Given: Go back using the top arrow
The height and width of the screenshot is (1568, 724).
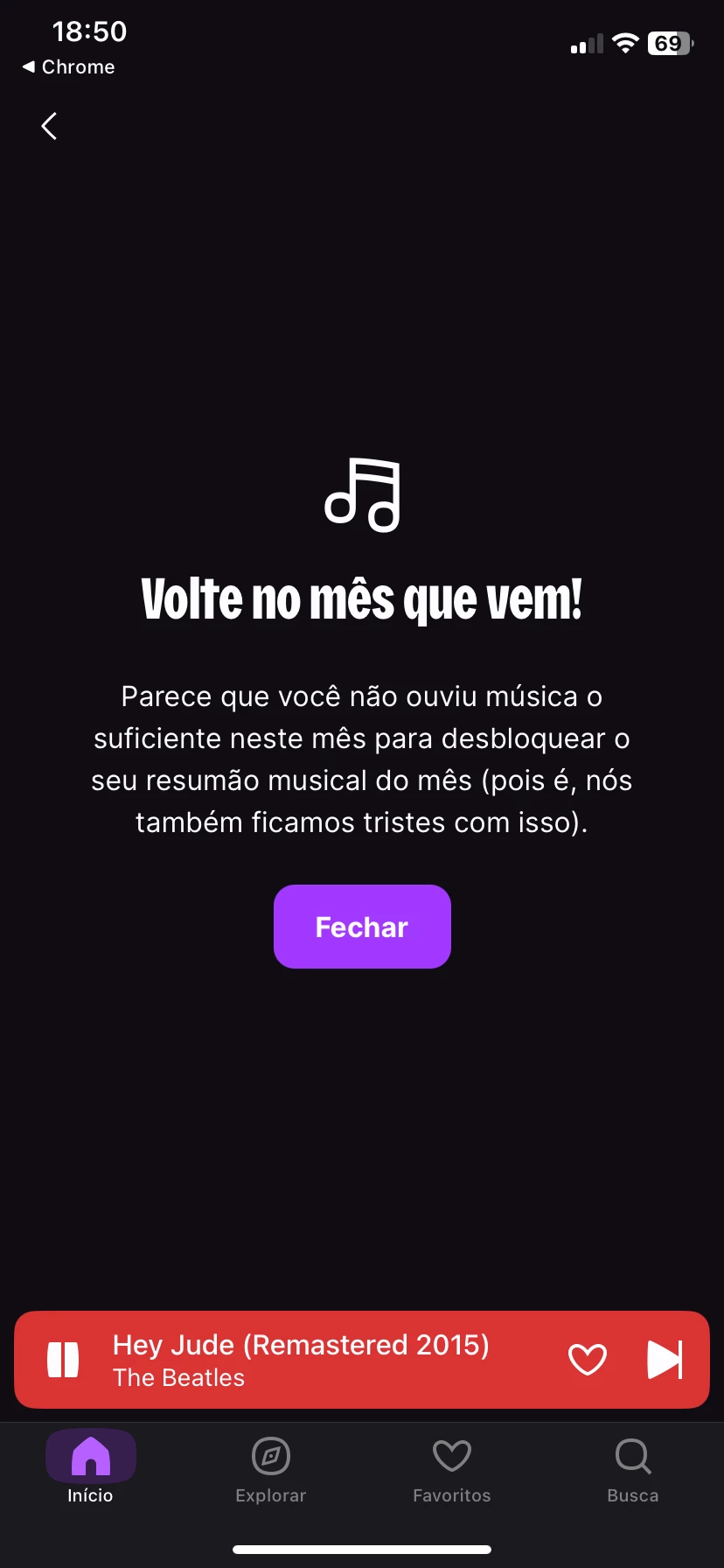Looking at the screenshot, I should pos(49,126).
